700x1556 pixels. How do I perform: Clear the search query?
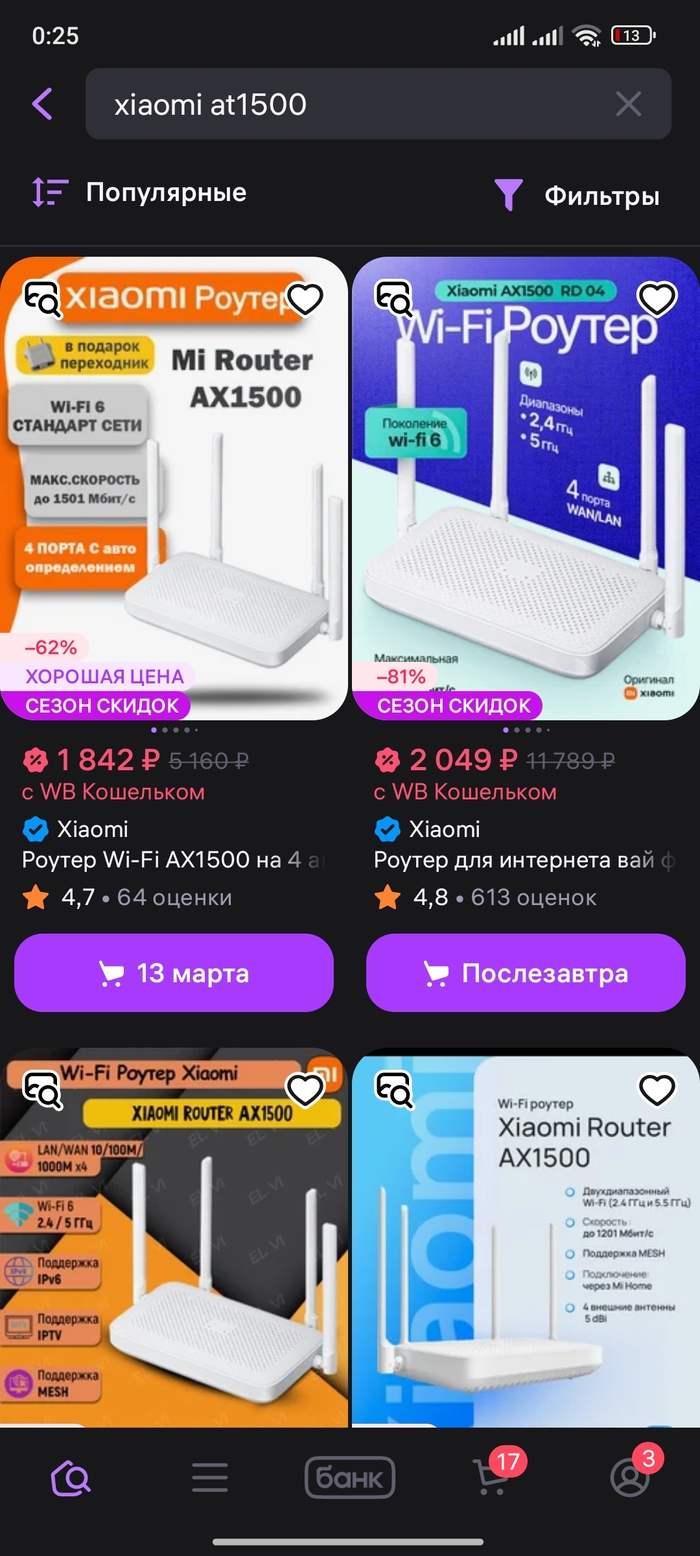pos(628,104)
